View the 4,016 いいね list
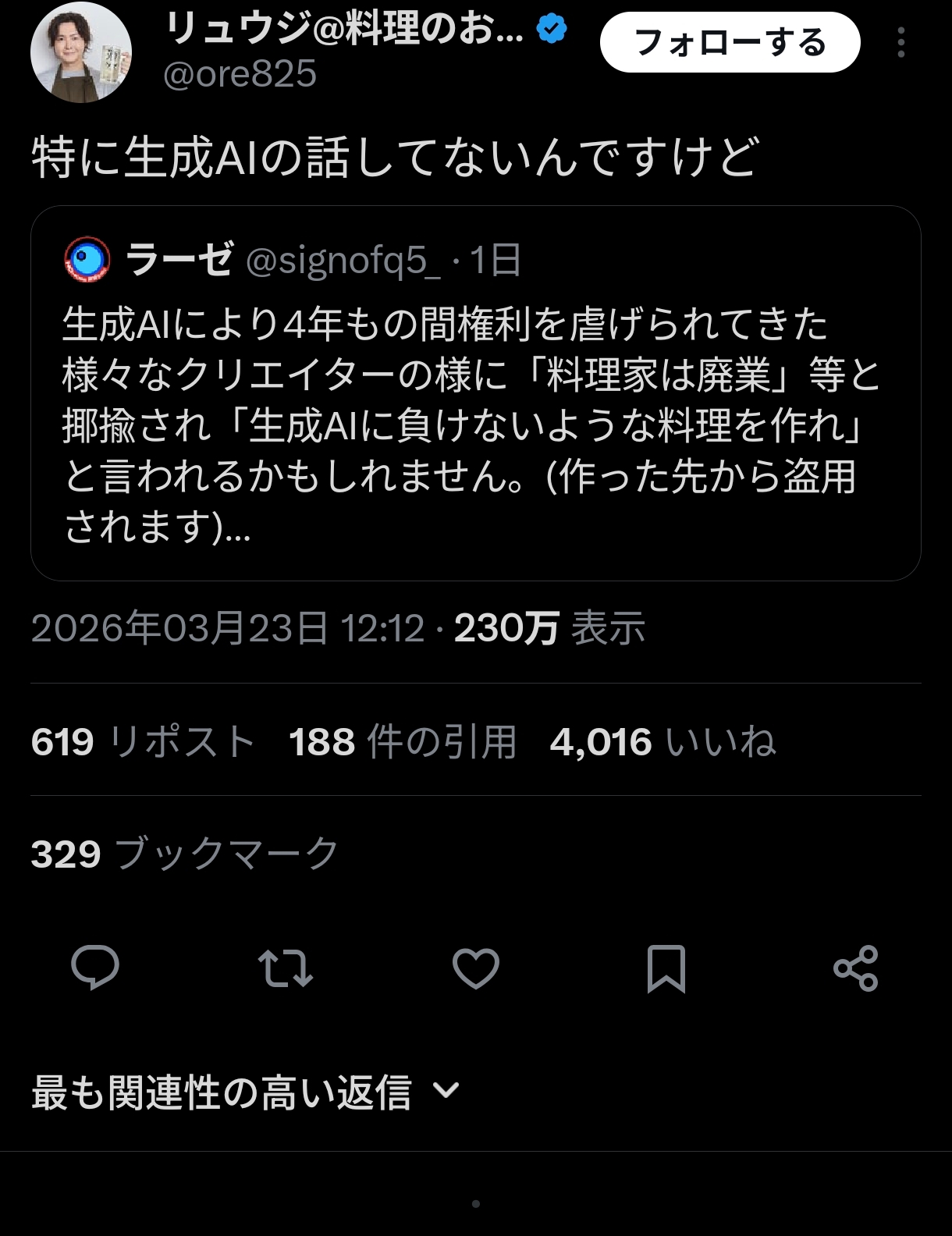 point(662,741)
